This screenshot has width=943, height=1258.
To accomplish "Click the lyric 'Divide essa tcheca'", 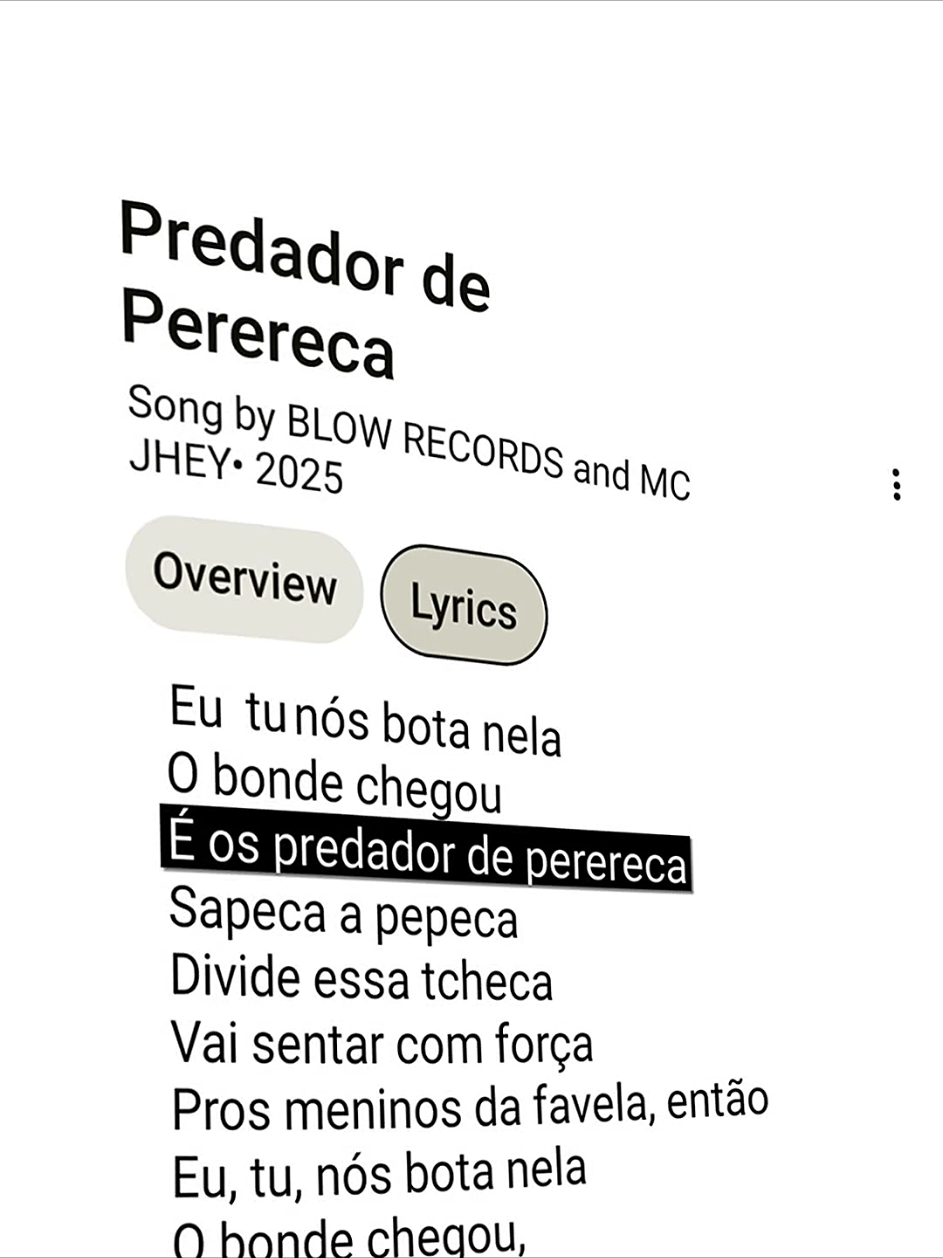I will [x=360, y=980].
